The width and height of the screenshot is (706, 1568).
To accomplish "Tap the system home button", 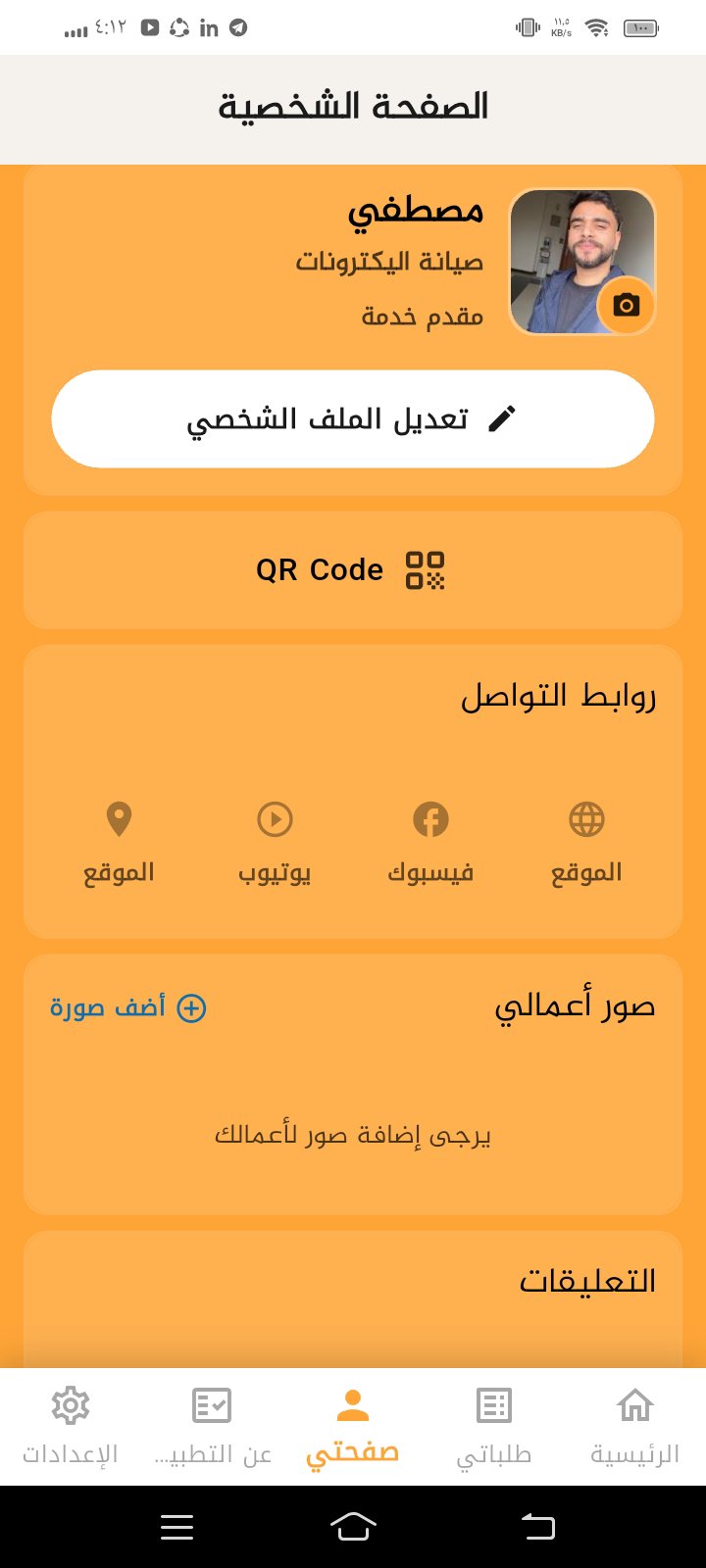I will click(x=353, y=1526).
